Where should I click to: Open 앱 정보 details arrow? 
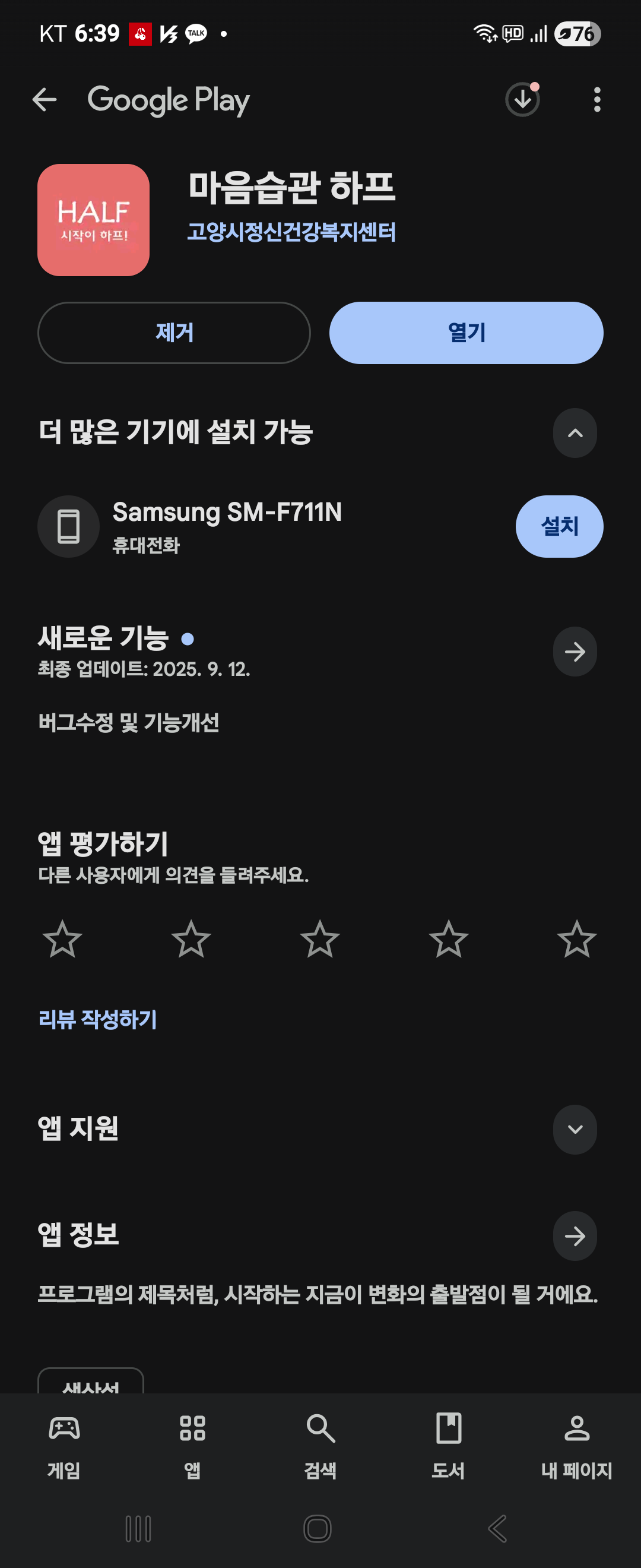(574, 1236)
